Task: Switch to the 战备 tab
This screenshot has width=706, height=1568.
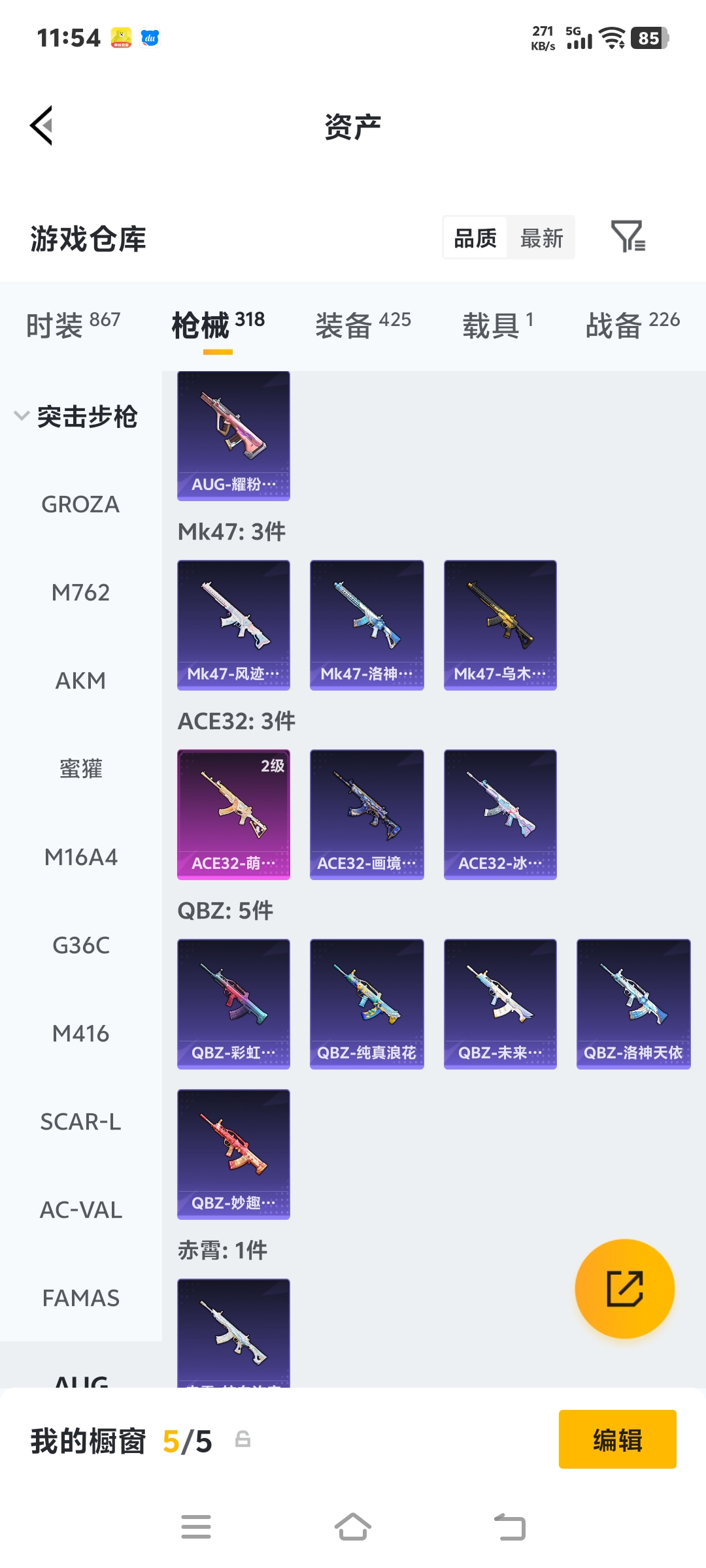Action: coord(632,324)
